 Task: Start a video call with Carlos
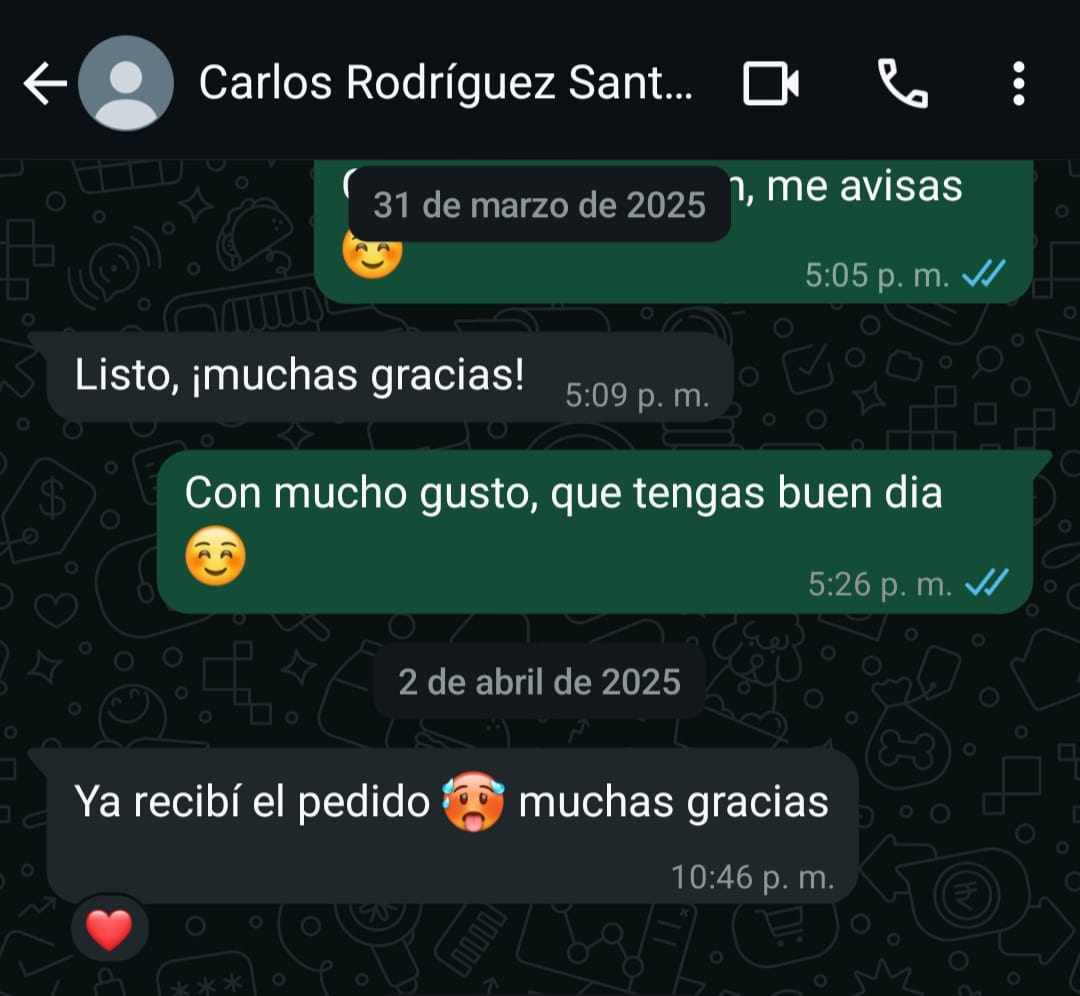coord(771,83)
